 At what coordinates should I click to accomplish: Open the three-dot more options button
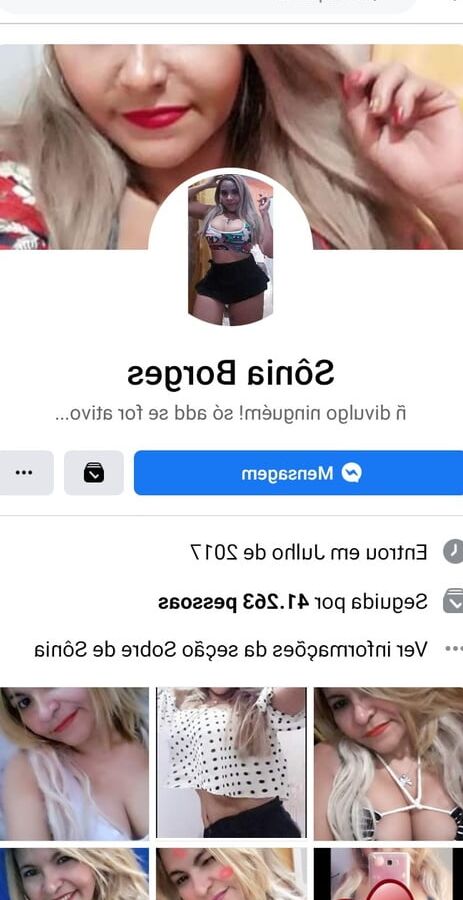coord(26,472)
